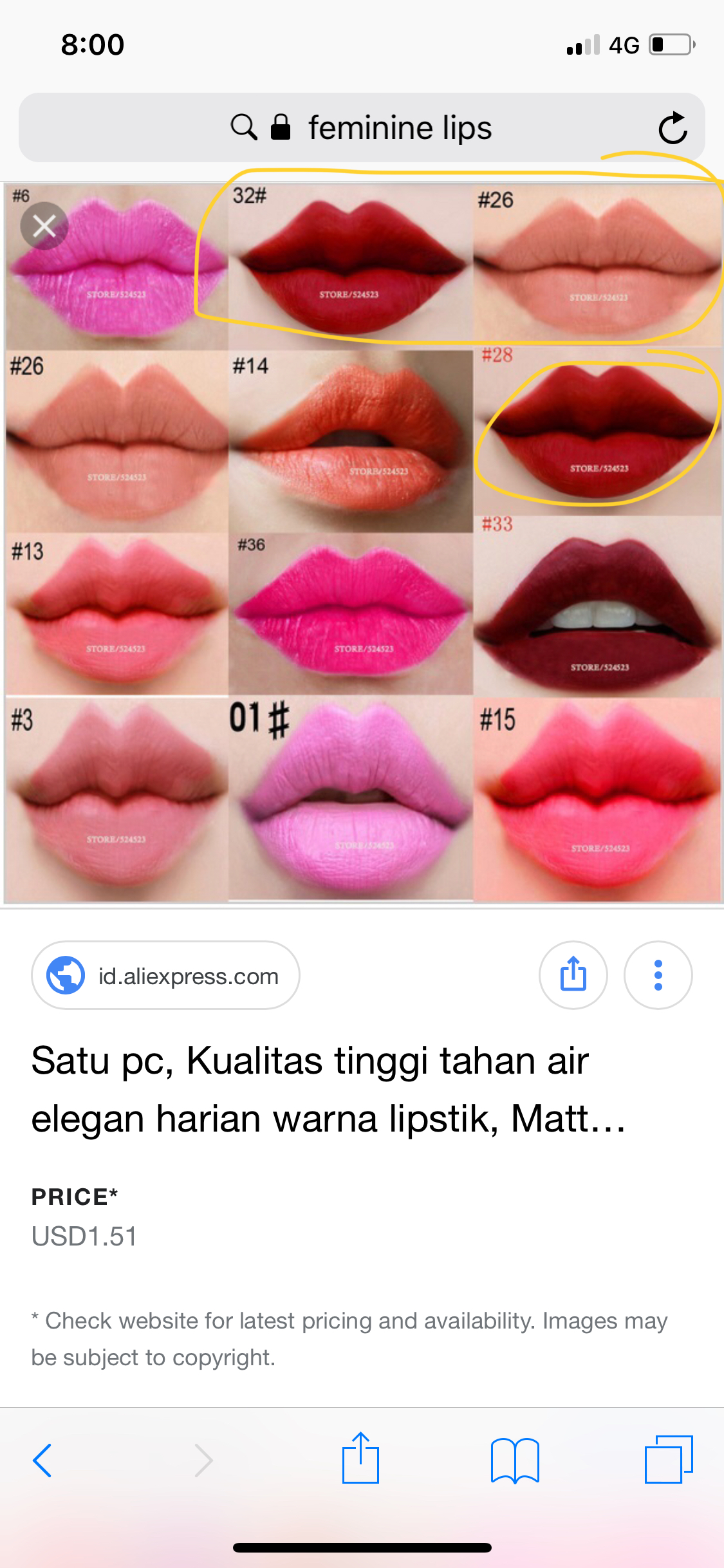Visit id.aliexpress.com source link

pos(165,976)
